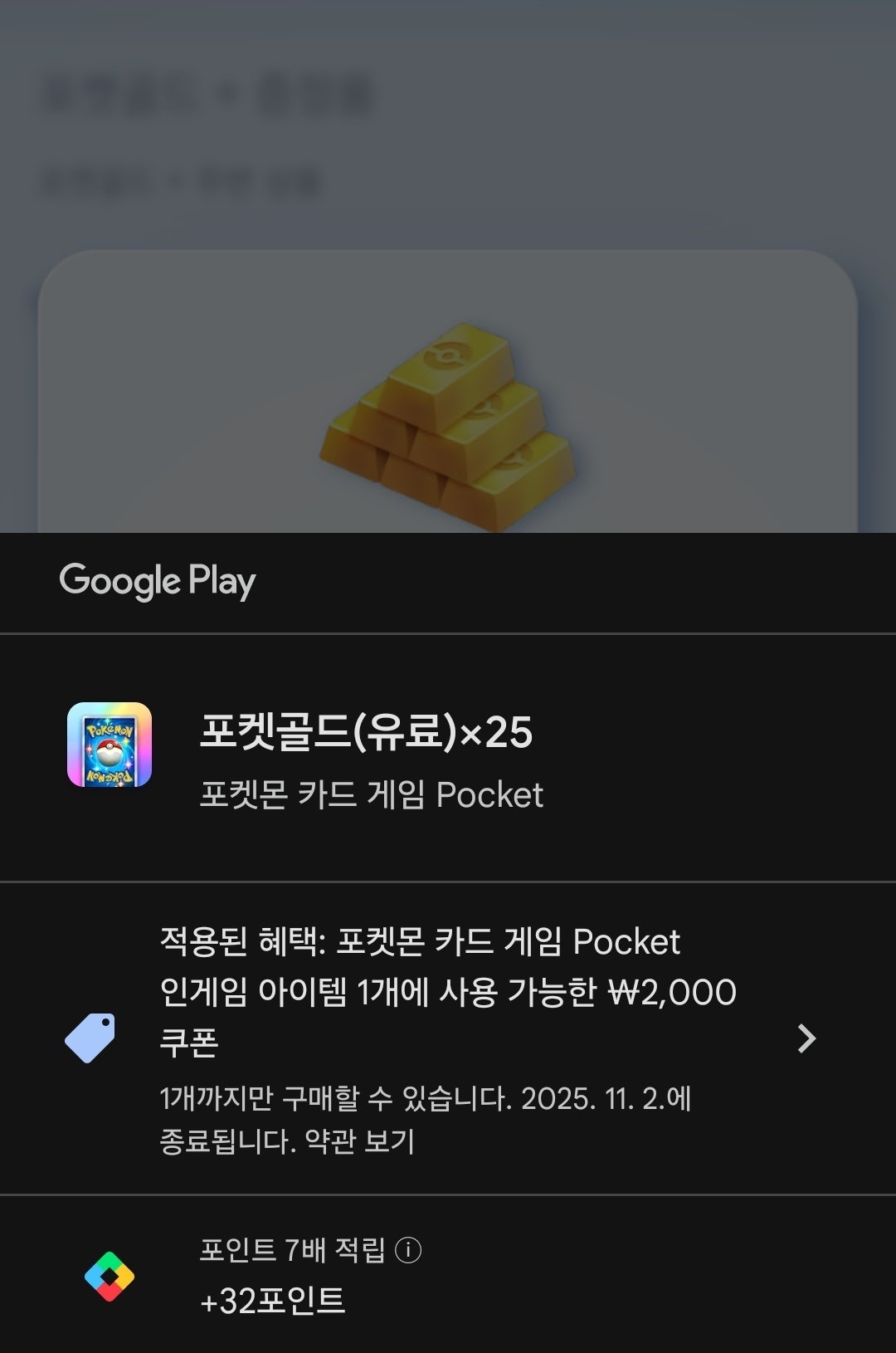Click the gold bars product artwork
The image size is (896, 1353).
[x=448, y=423]
